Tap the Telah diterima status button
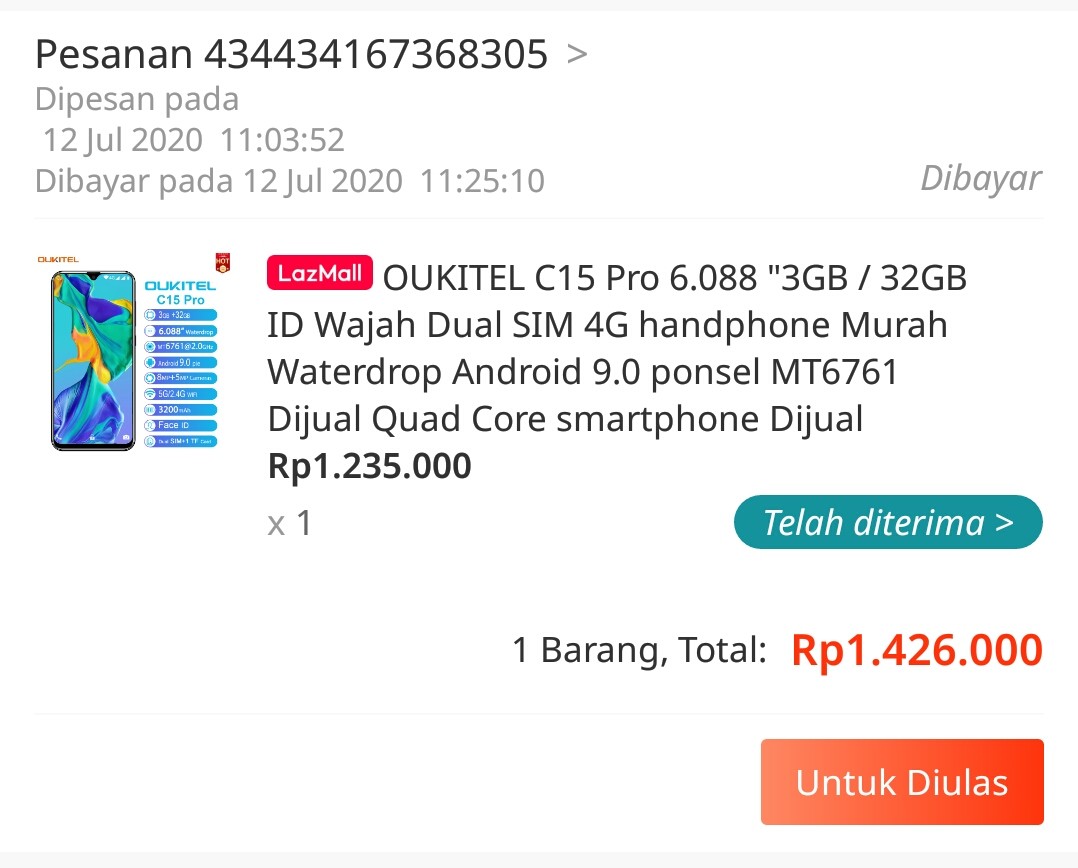The image size is (1078, 868). point(888,522)
